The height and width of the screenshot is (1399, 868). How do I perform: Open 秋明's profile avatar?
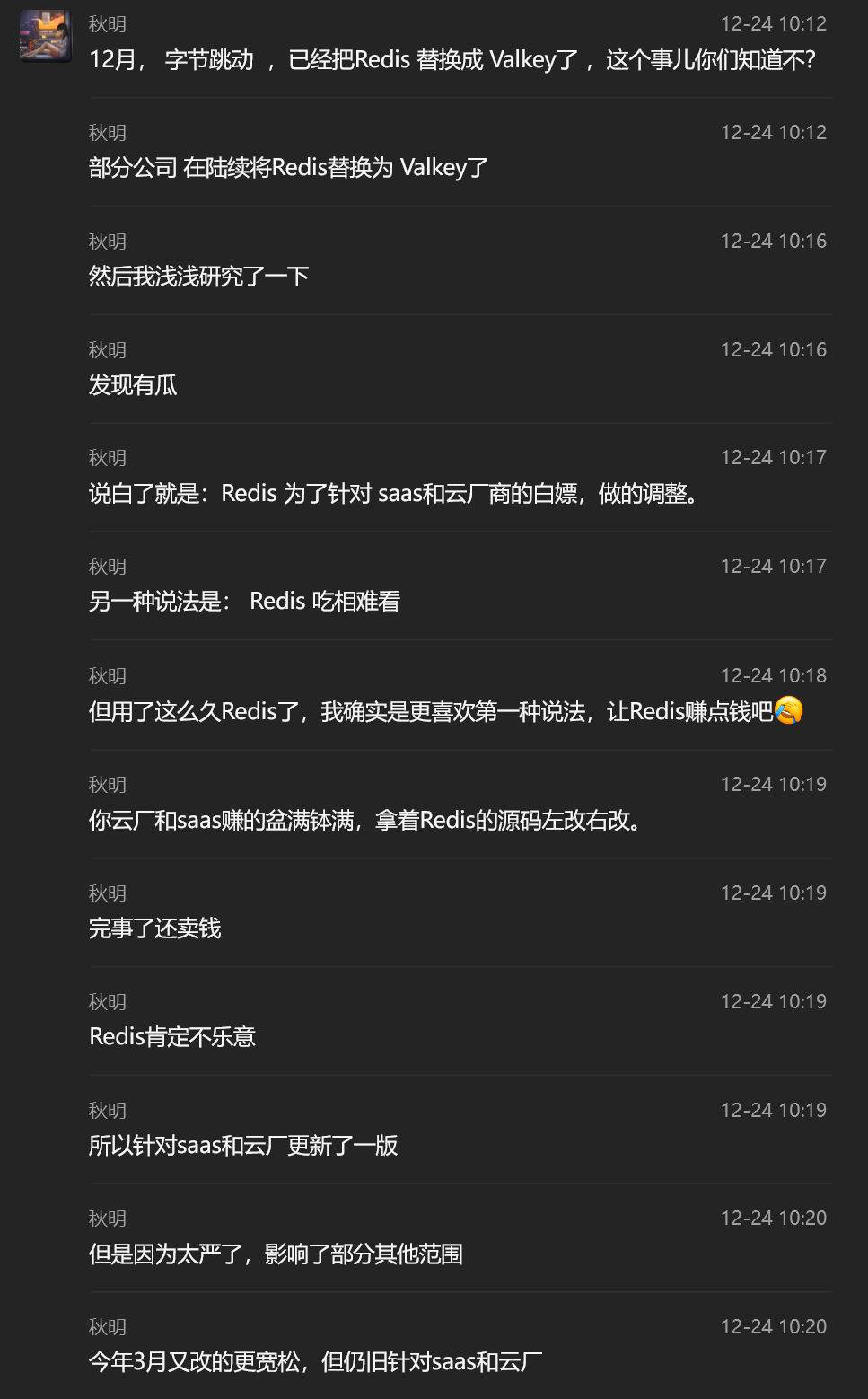click(x=45, y=37)
